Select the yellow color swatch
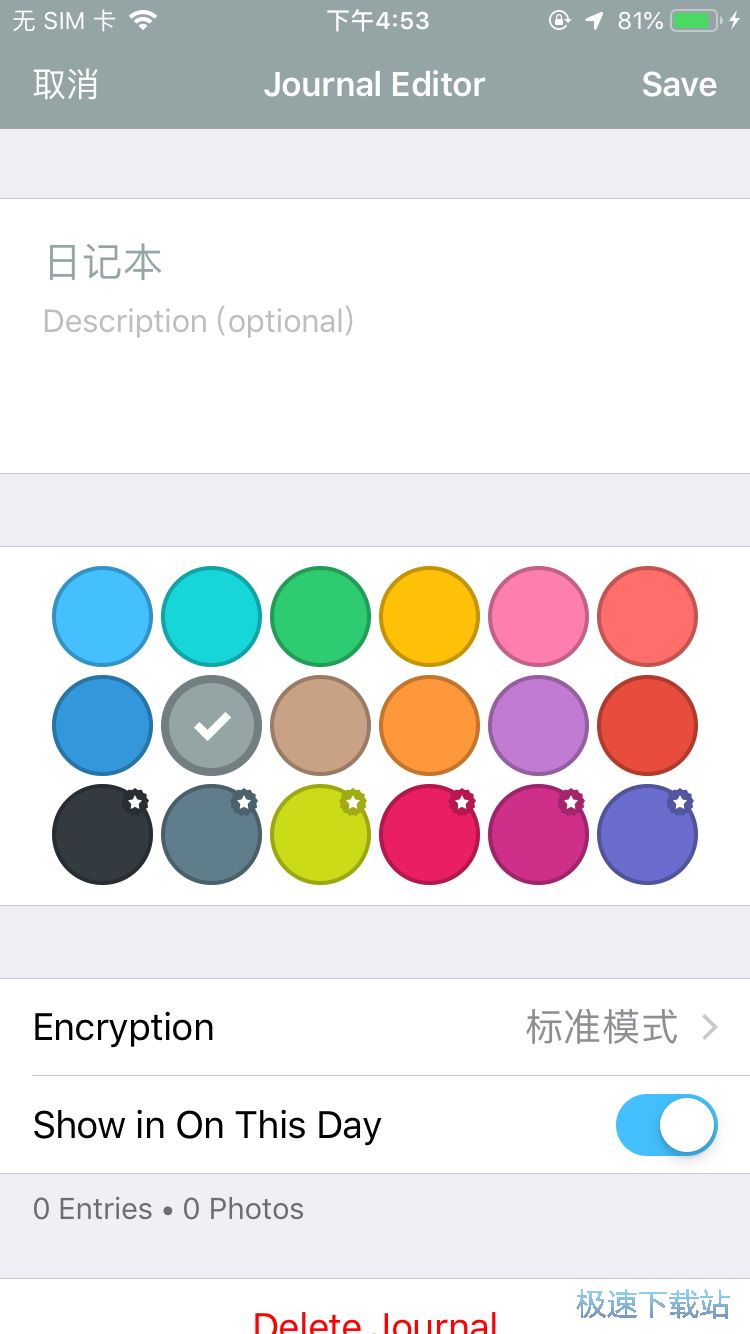The height and width of the screenshot is (1334, 750). tap(429, 616)
